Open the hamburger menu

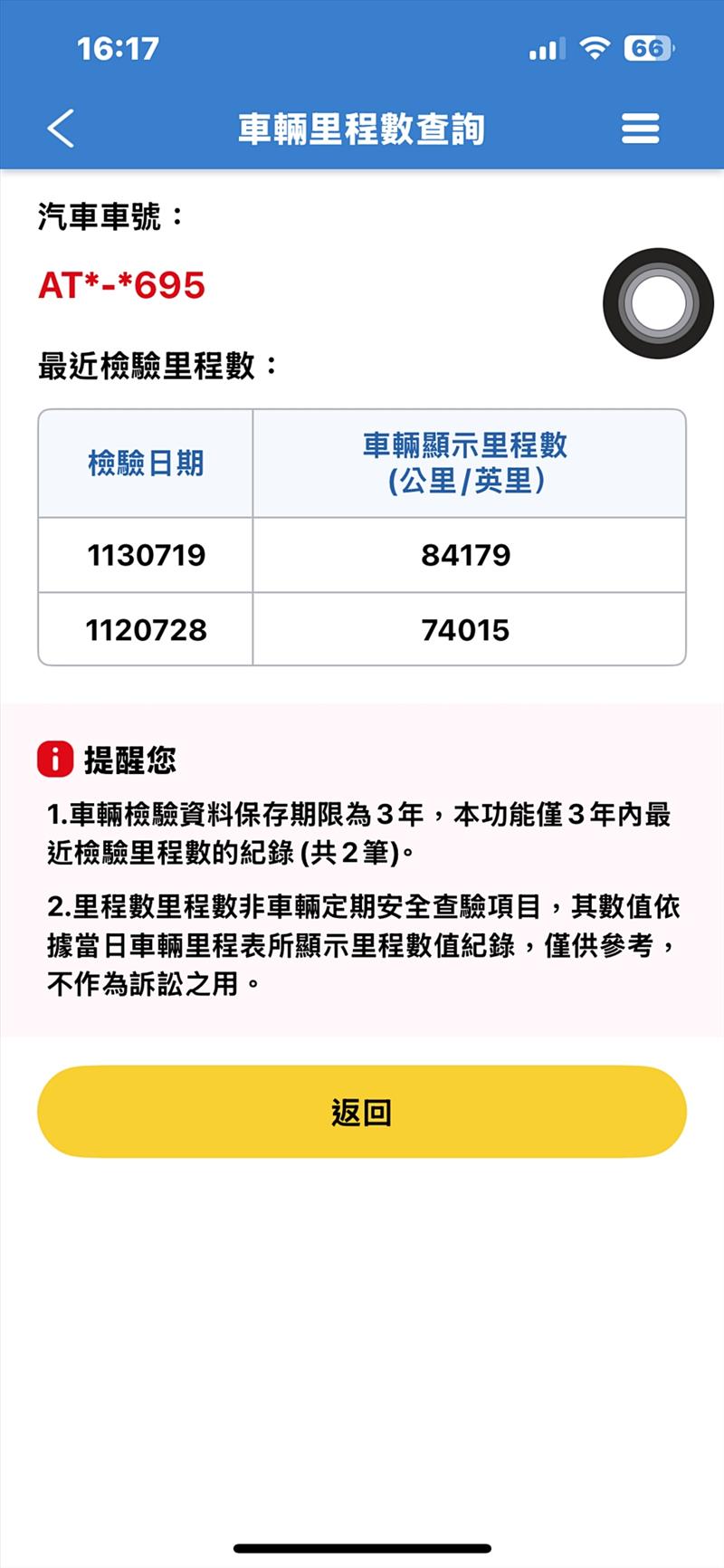[640, 129]
